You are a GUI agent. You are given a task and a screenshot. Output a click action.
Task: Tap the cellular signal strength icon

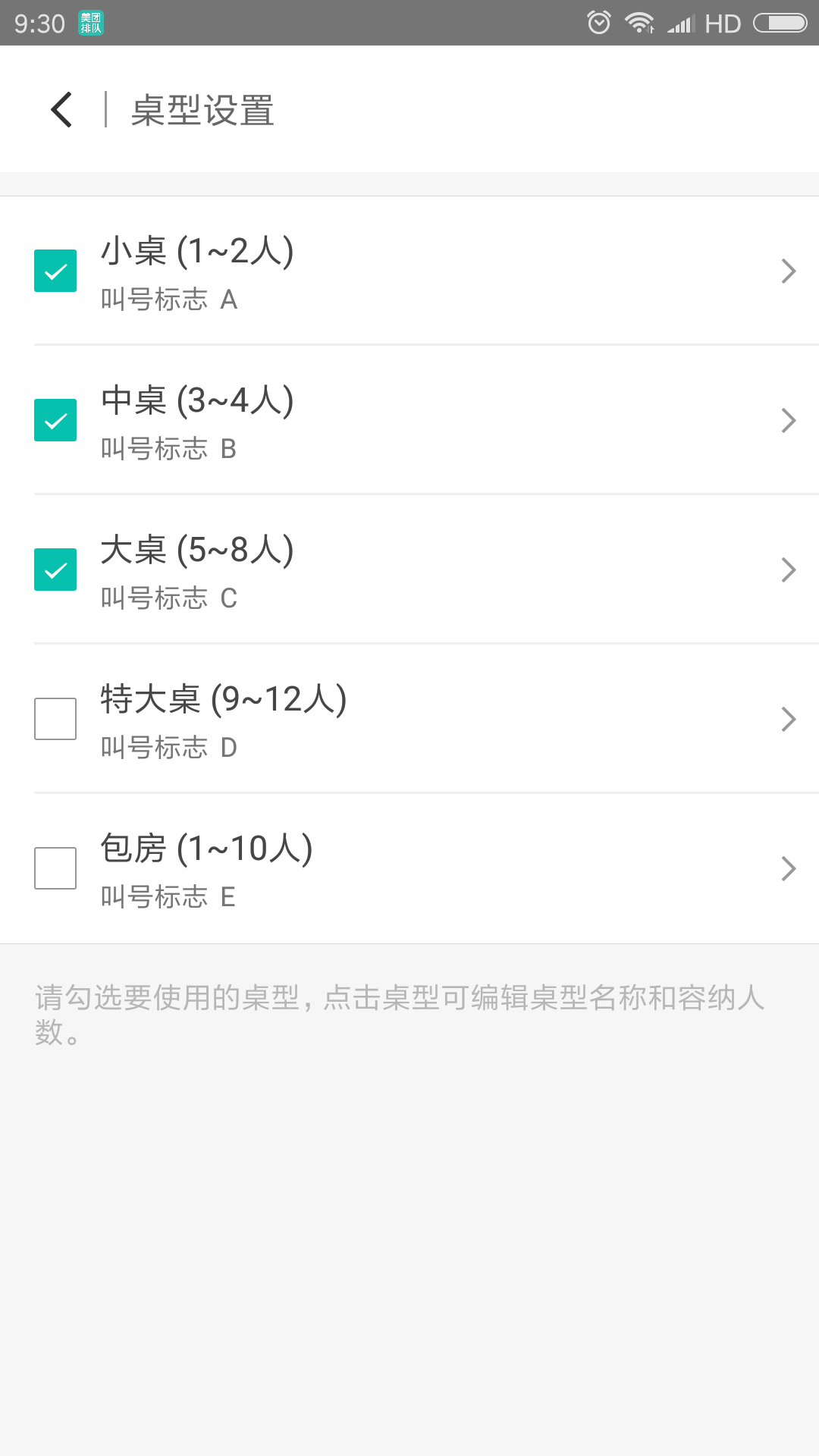point(681,23)
